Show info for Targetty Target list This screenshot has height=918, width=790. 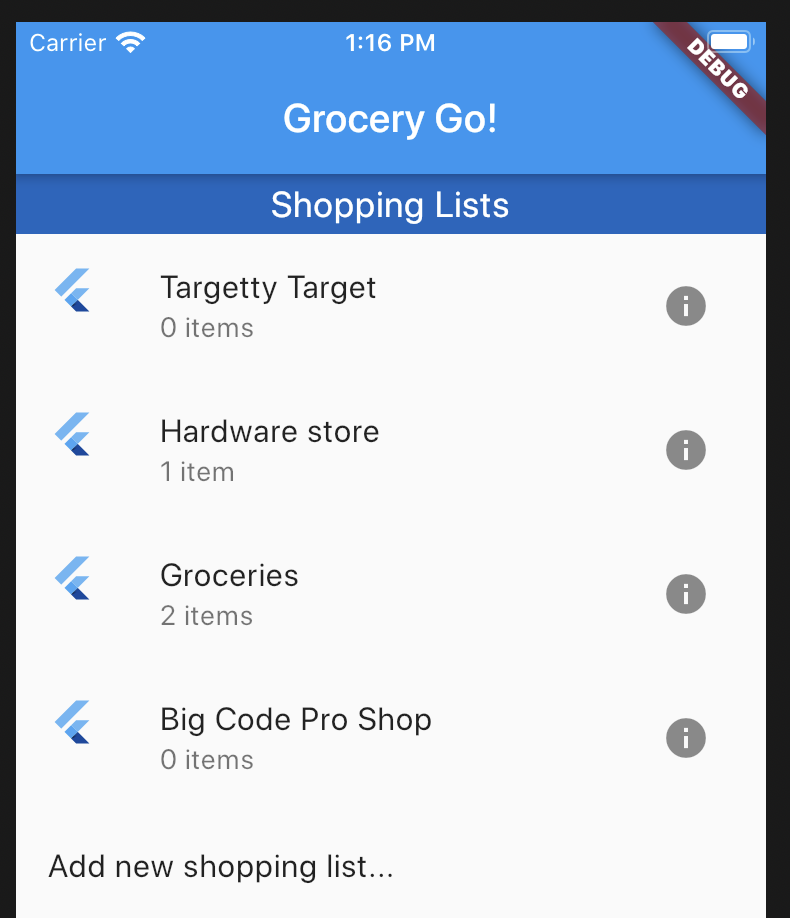(686, 306)
